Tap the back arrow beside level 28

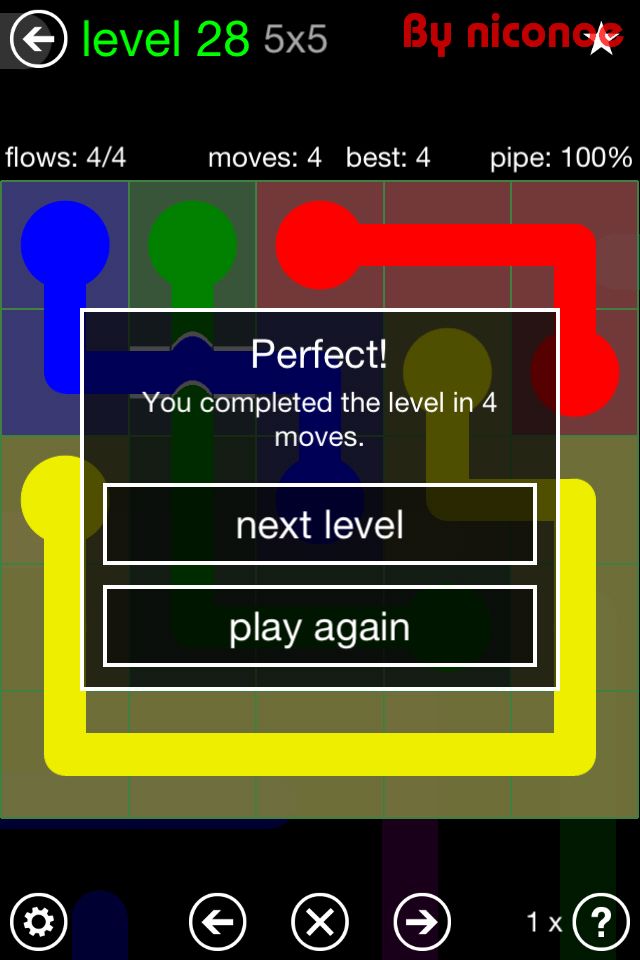click(x=38, y=40)
